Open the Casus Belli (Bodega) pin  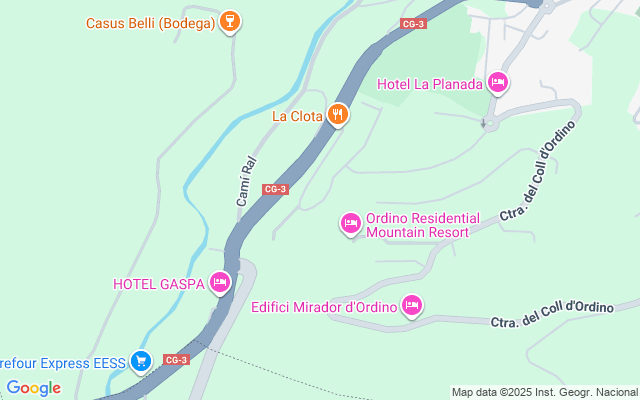(230, 22)
